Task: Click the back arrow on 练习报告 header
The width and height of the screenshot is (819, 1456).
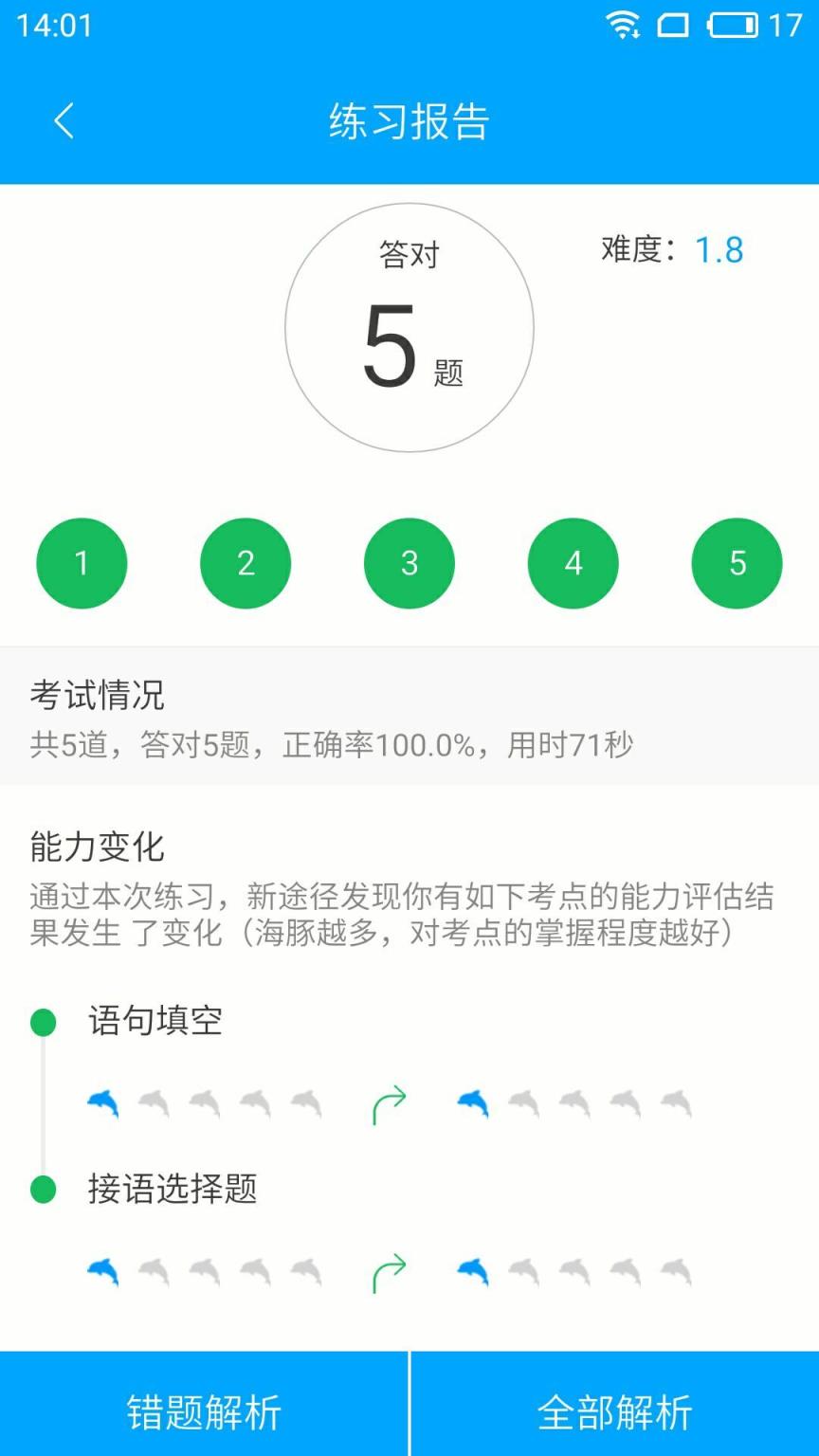Action: (63, 121)
